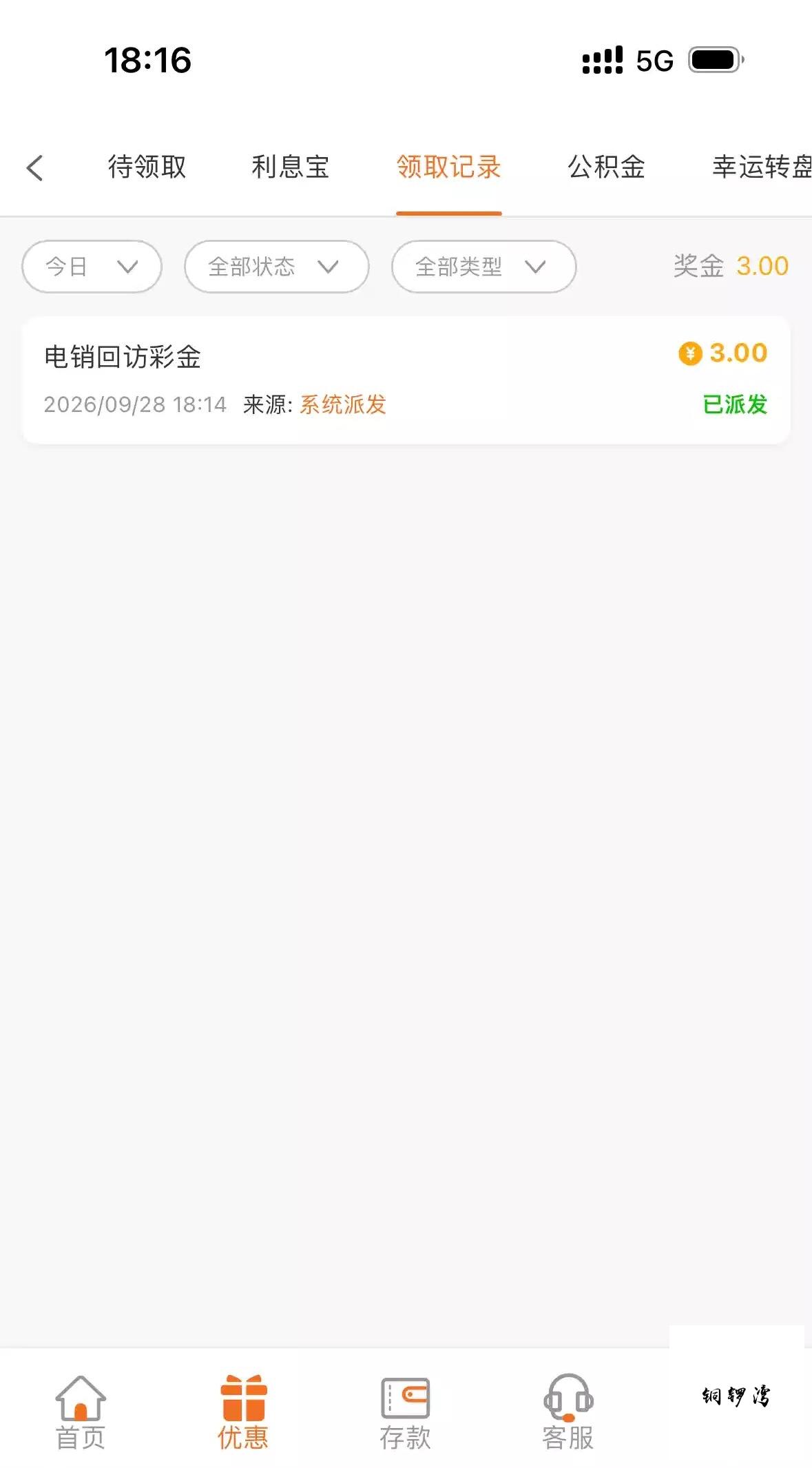Switch to the 公积金 tab

pyautogui.click(x=606, y=167)
